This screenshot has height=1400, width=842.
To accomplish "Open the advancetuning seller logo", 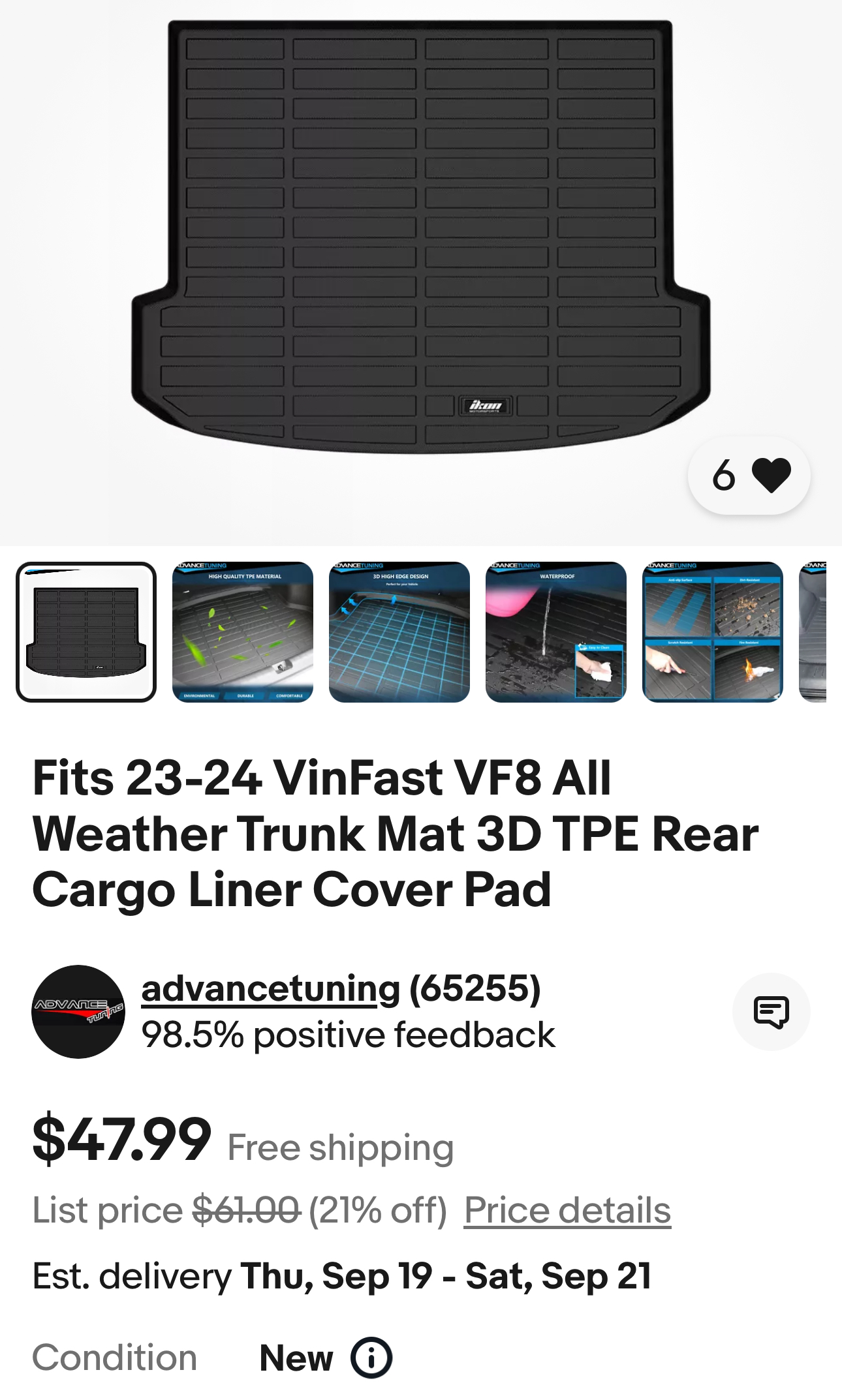I will tap(78, 1012).
